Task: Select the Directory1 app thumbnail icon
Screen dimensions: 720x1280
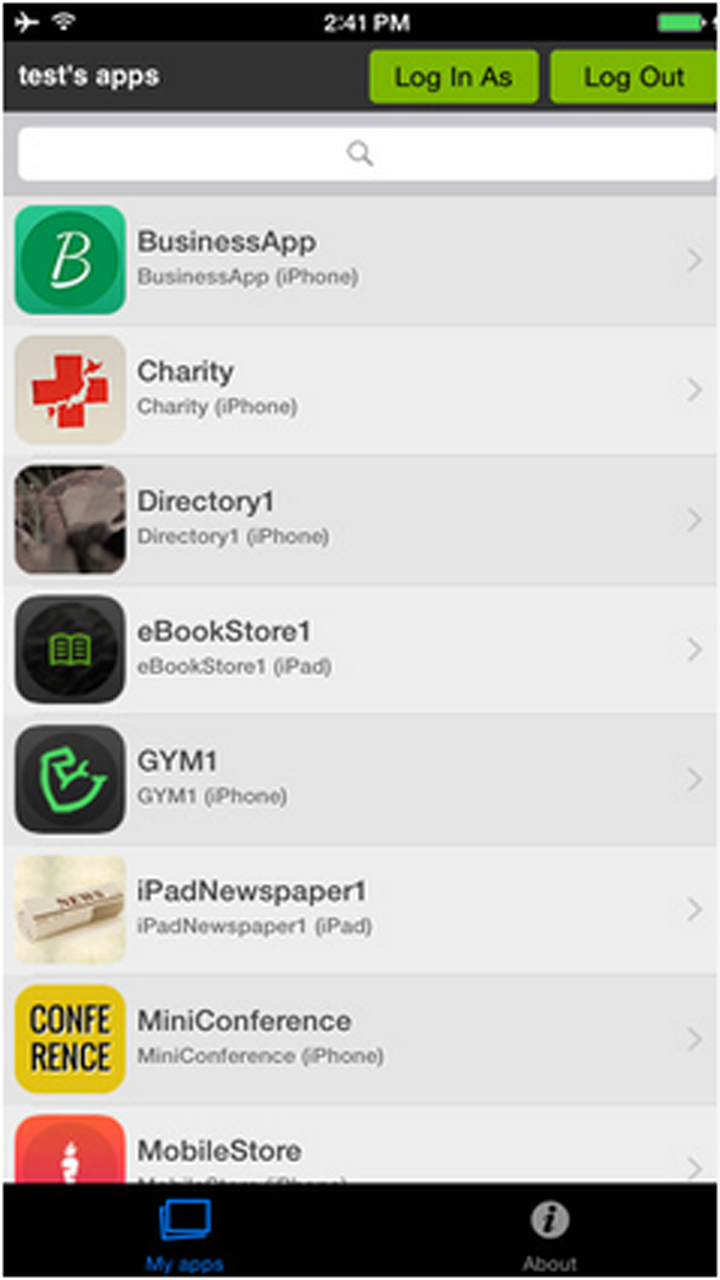Action: point(68,519)
